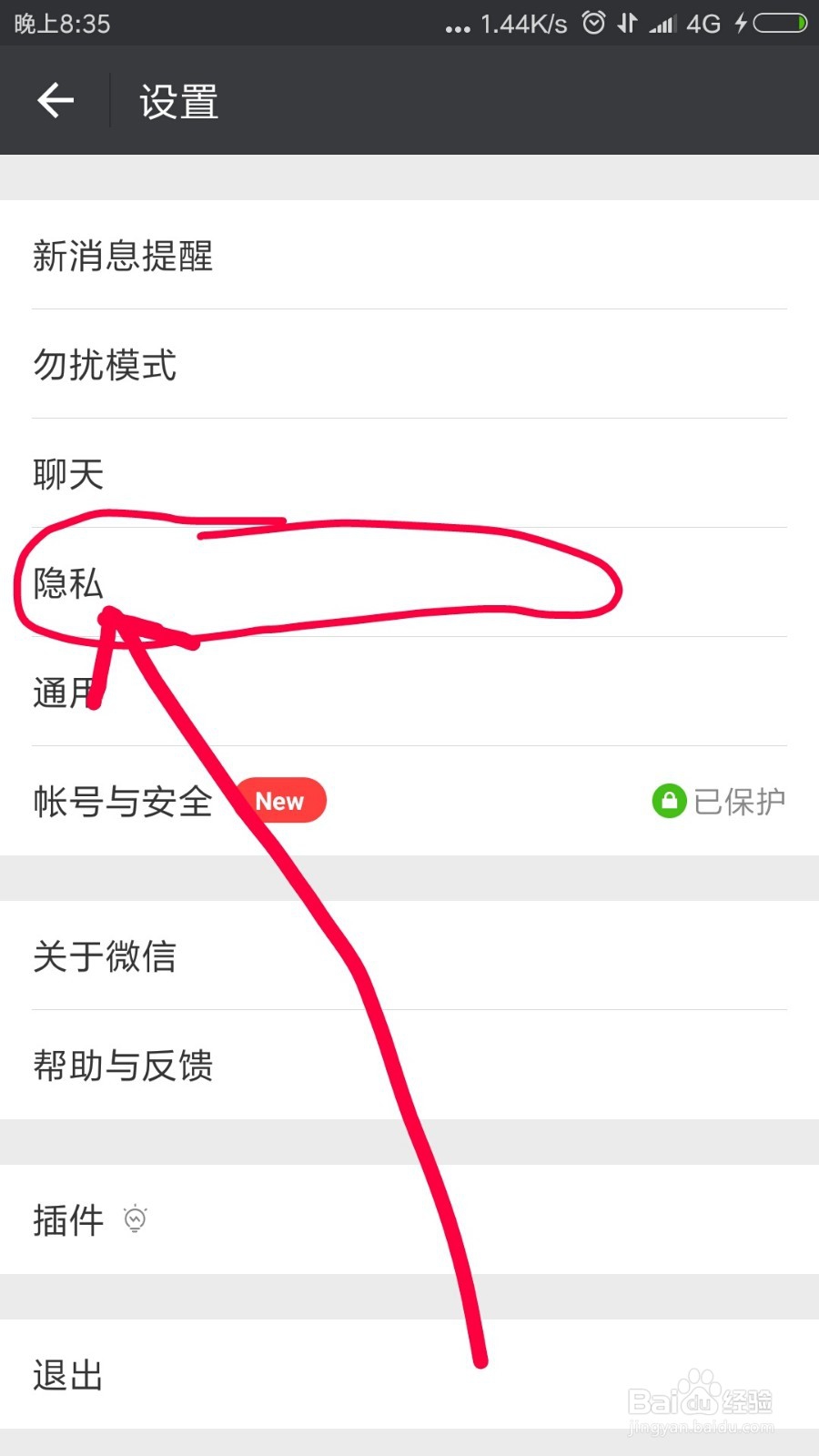Viewport: 819px width, 1456px height.
Task: Tap the red New badge next to 帐号与安全
Action: point(282,800)
